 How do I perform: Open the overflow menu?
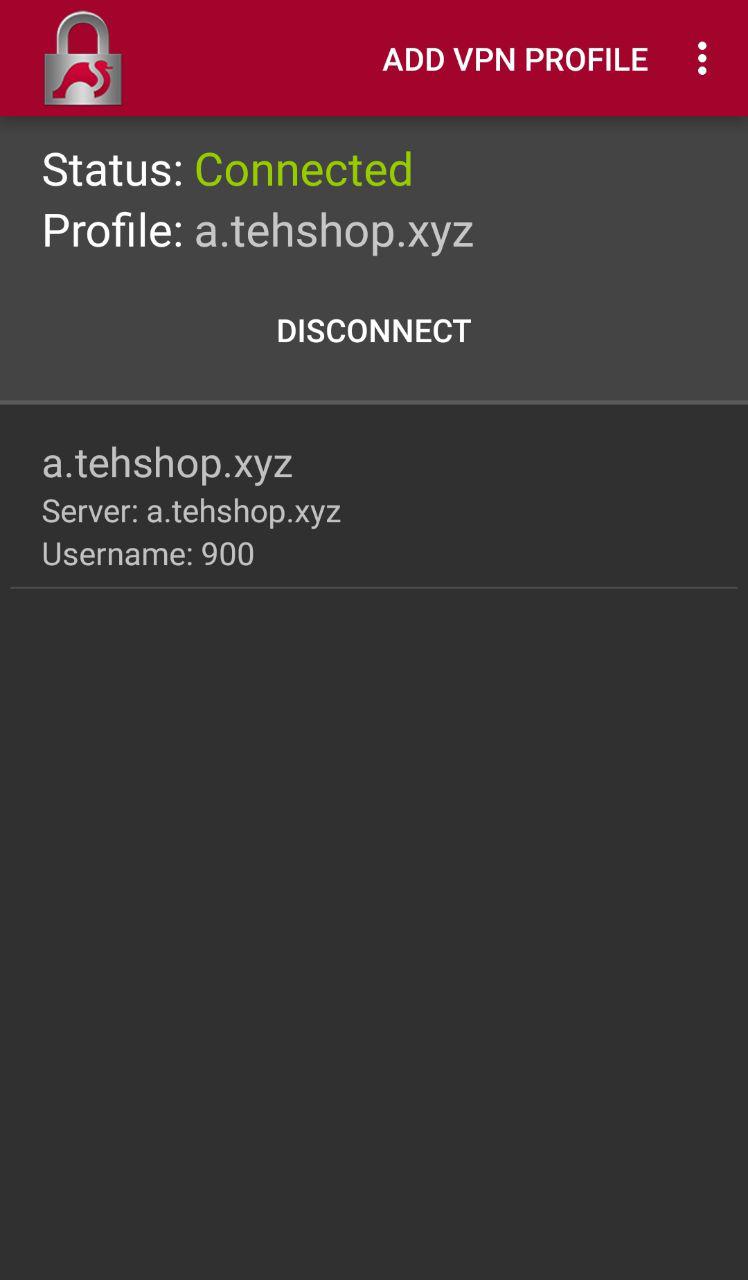[702, 60]
